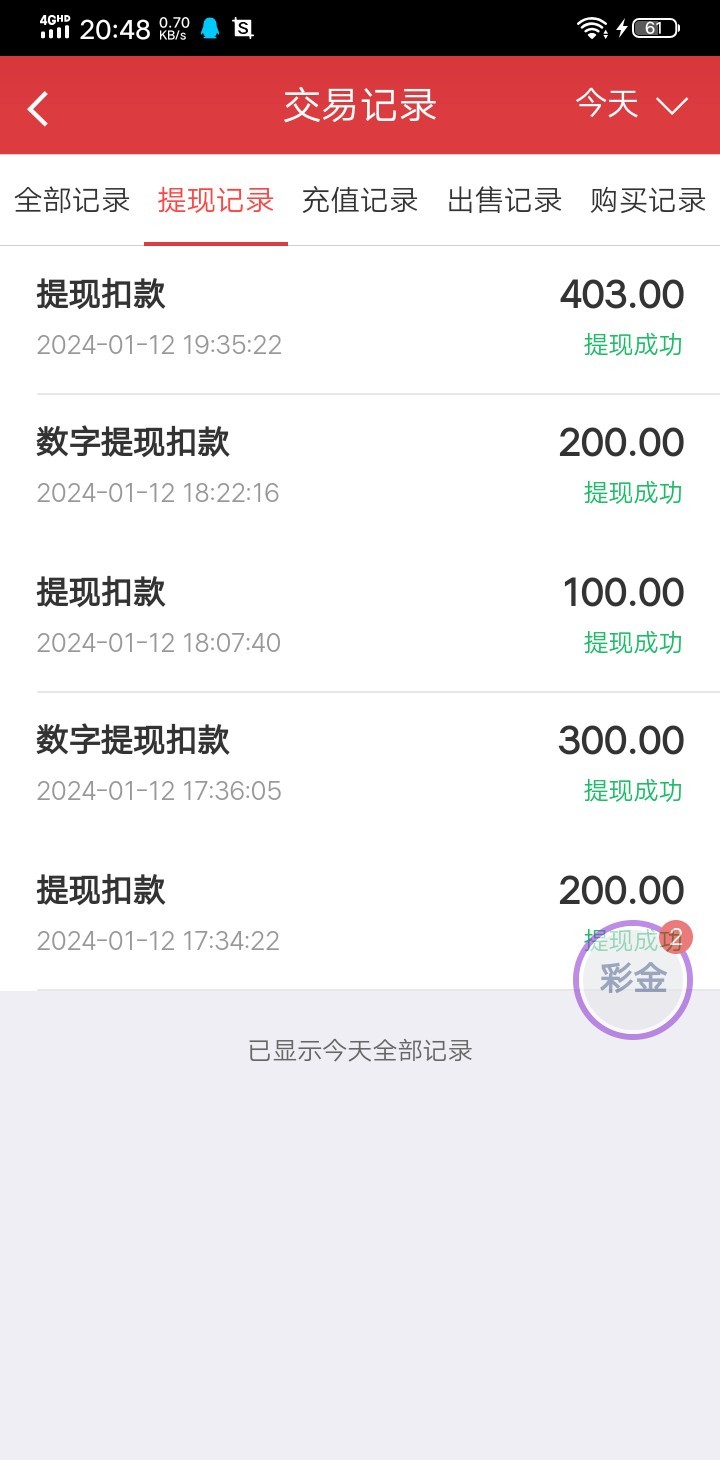Tap the floating 彩金 bonus button

(633, 979)
